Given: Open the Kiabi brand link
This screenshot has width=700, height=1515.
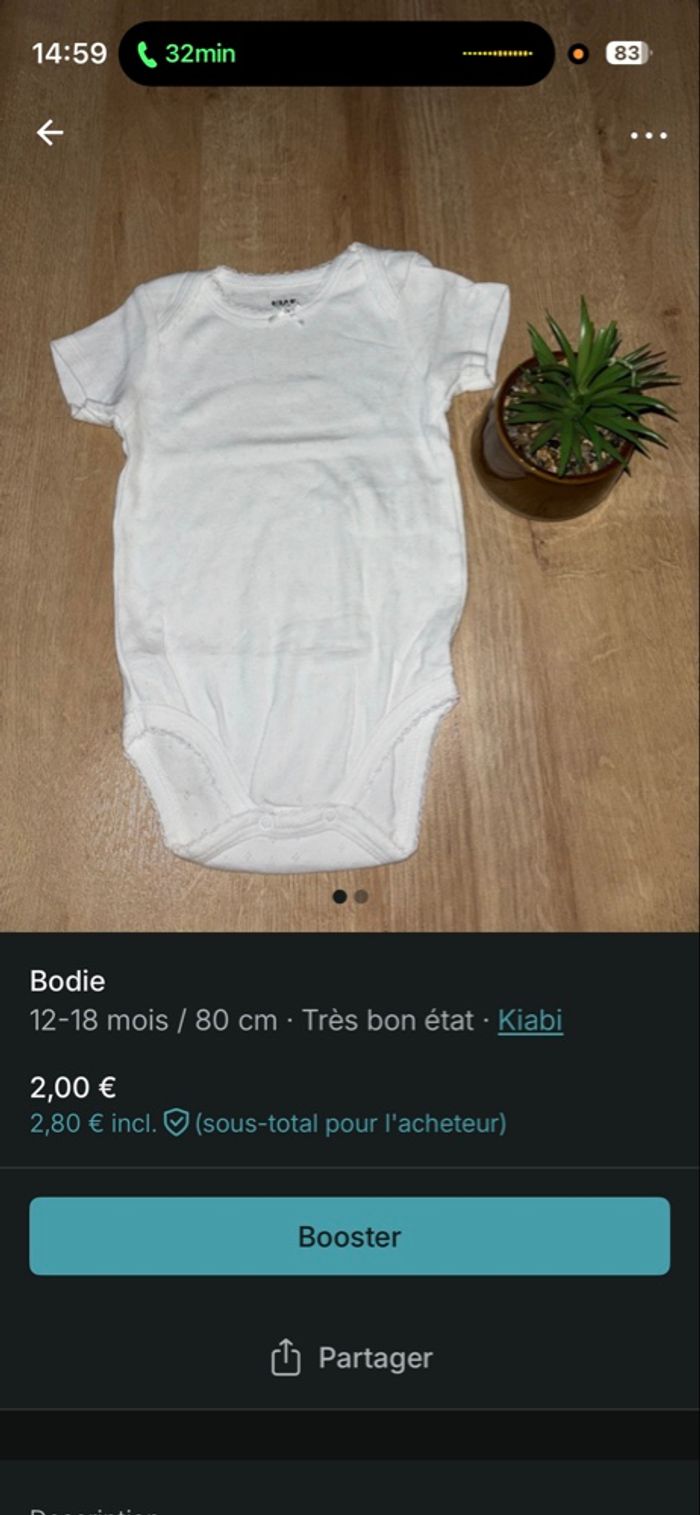Looking at the screenshot, I should coord(530,1020).
